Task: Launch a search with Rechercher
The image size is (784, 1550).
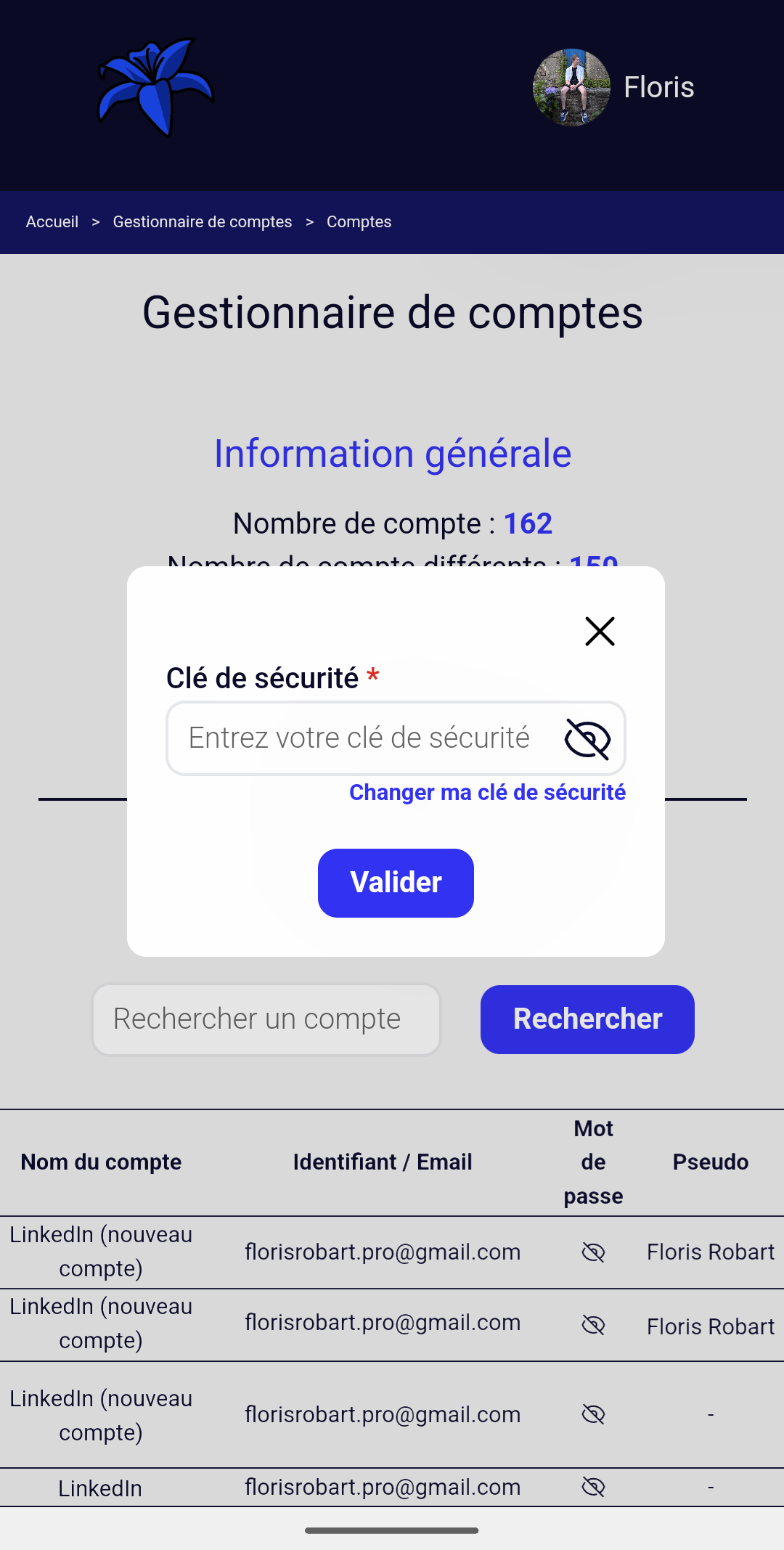Action: coord(587,1019)
